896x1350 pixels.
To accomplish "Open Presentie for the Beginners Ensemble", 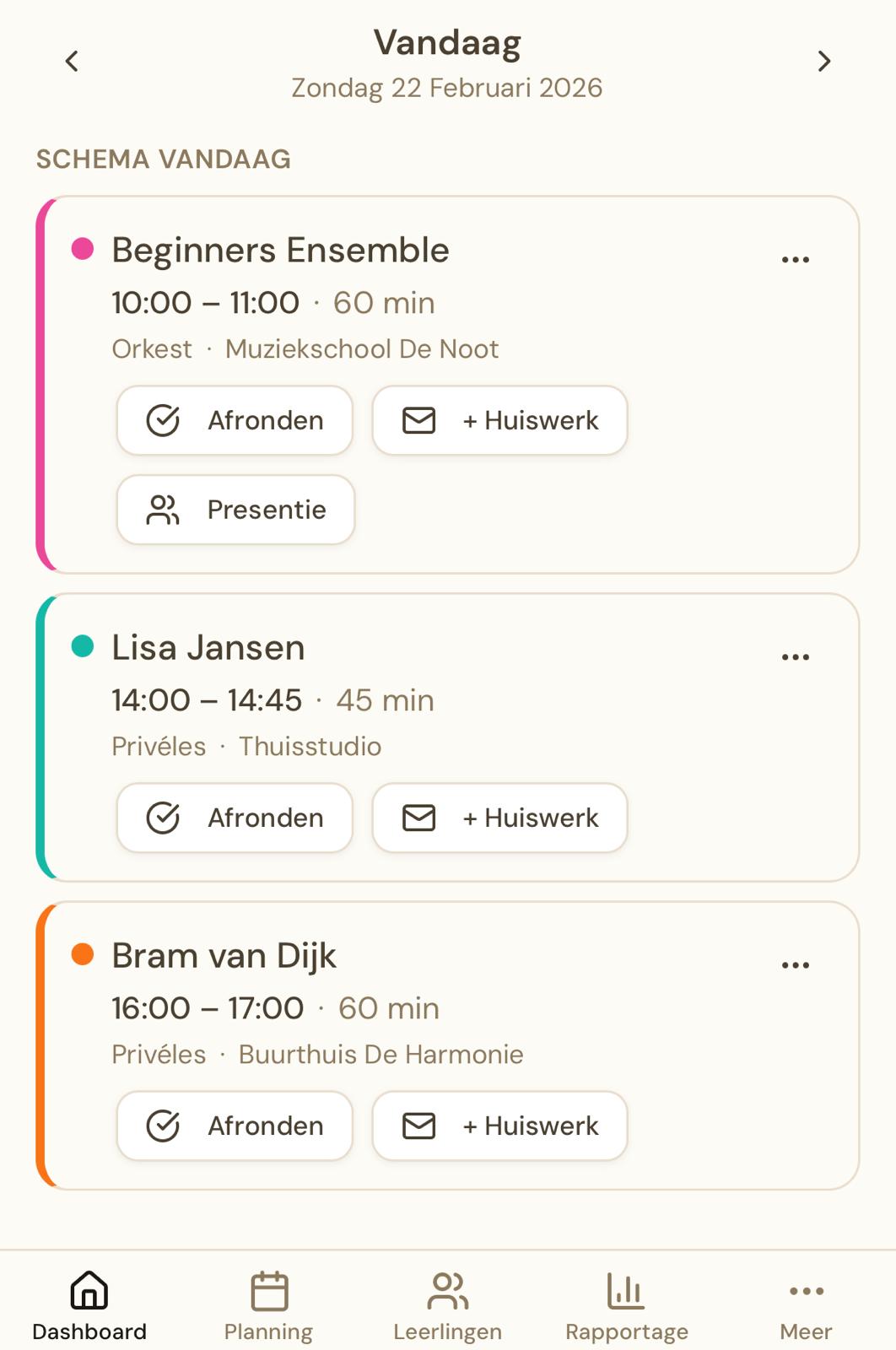I will point(235,509).
